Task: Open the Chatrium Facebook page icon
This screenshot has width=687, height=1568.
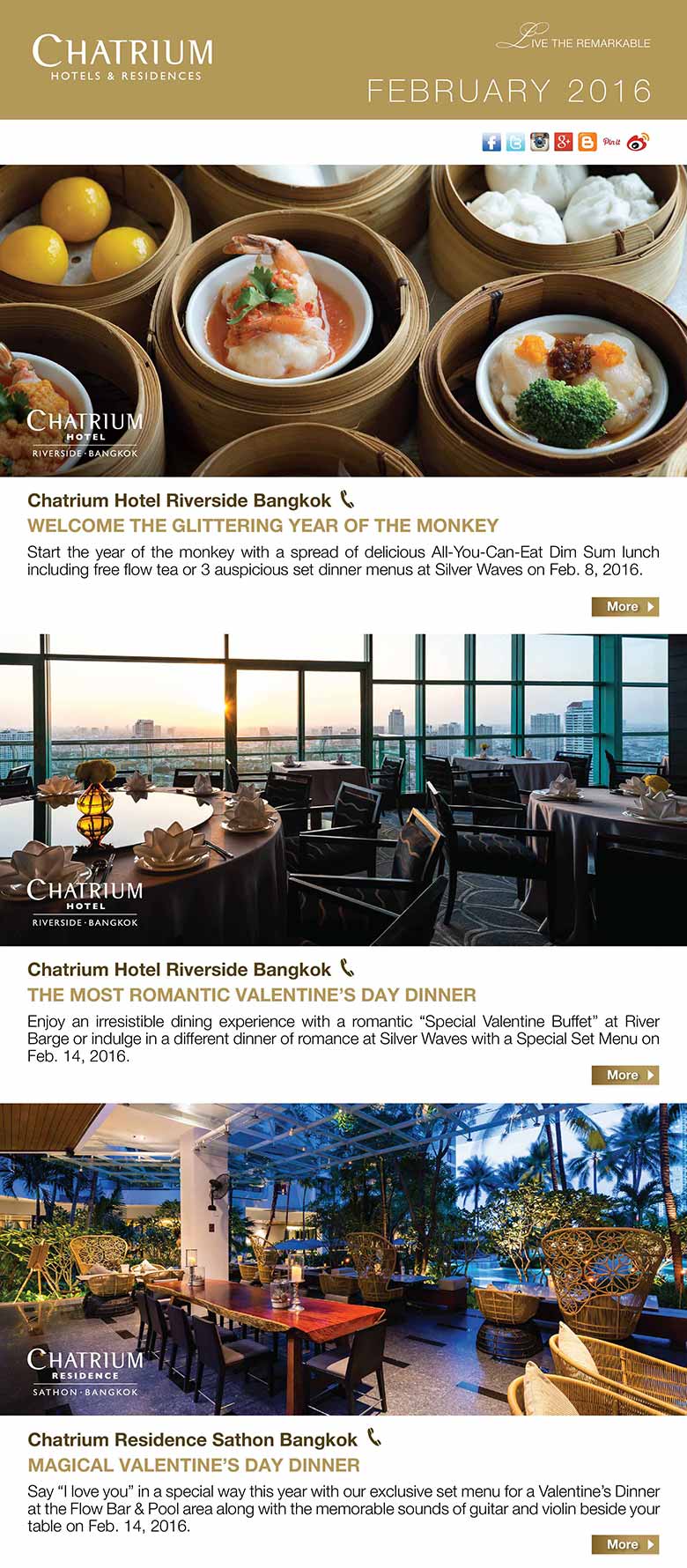Action: pyautogui.click(x=491, y=142)
